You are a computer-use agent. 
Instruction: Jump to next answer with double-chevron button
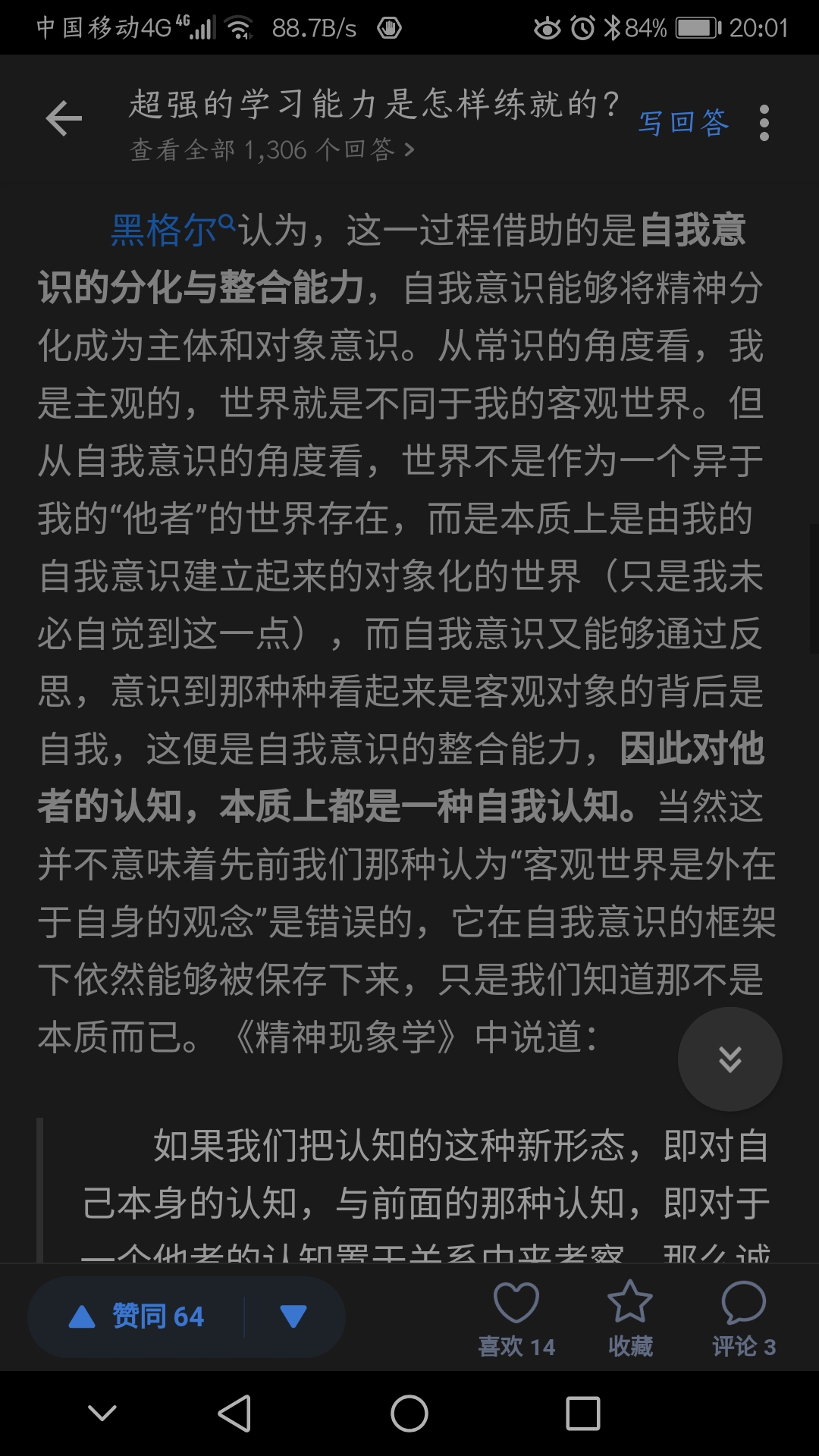pos(730,1059)
